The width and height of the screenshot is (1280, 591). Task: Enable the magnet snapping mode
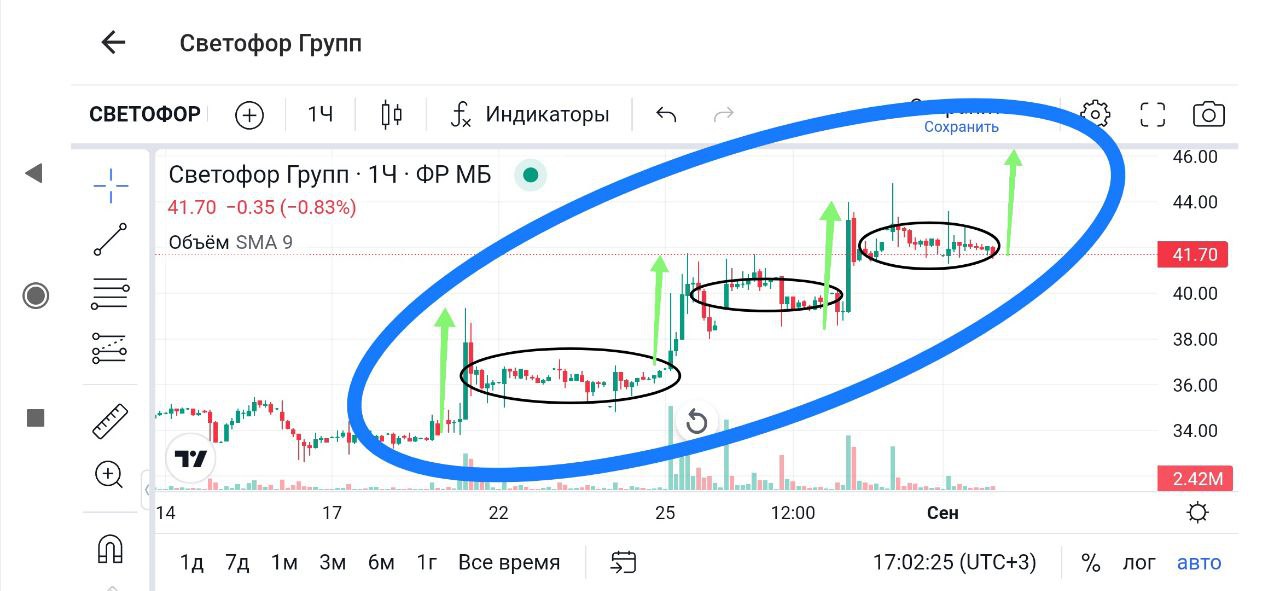[110, 547]
